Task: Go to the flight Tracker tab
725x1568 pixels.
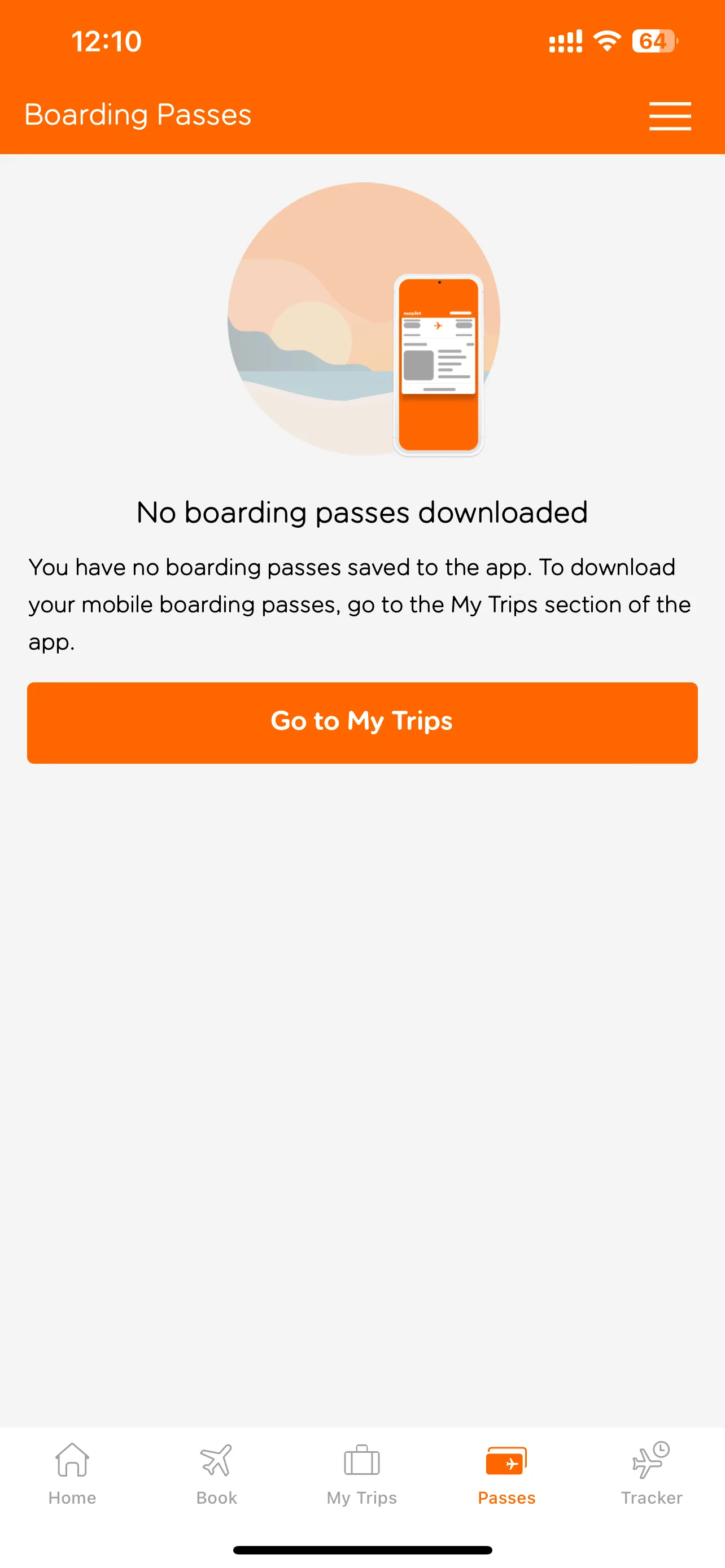Action: tap(652, 1473)
